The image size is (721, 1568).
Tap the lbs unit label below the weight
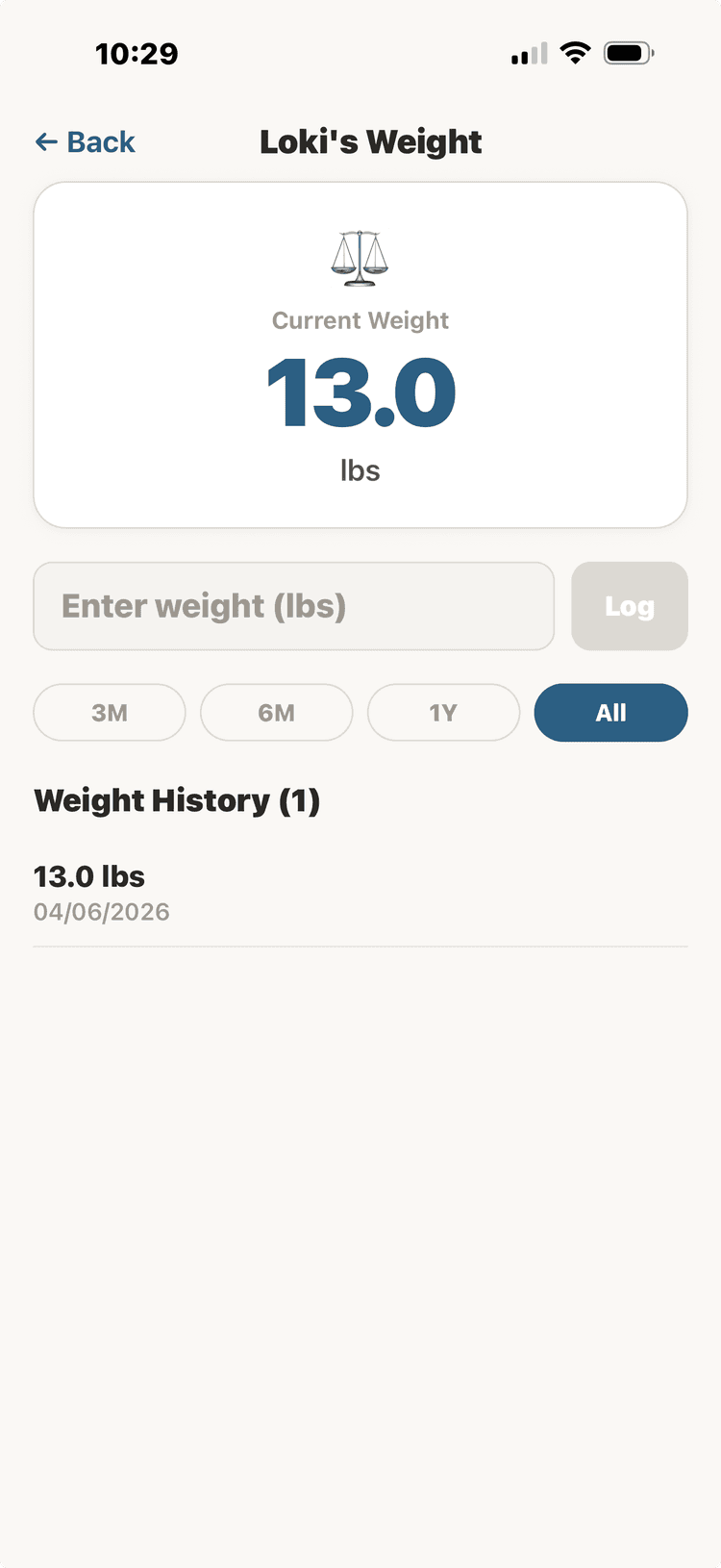[360, 470]
